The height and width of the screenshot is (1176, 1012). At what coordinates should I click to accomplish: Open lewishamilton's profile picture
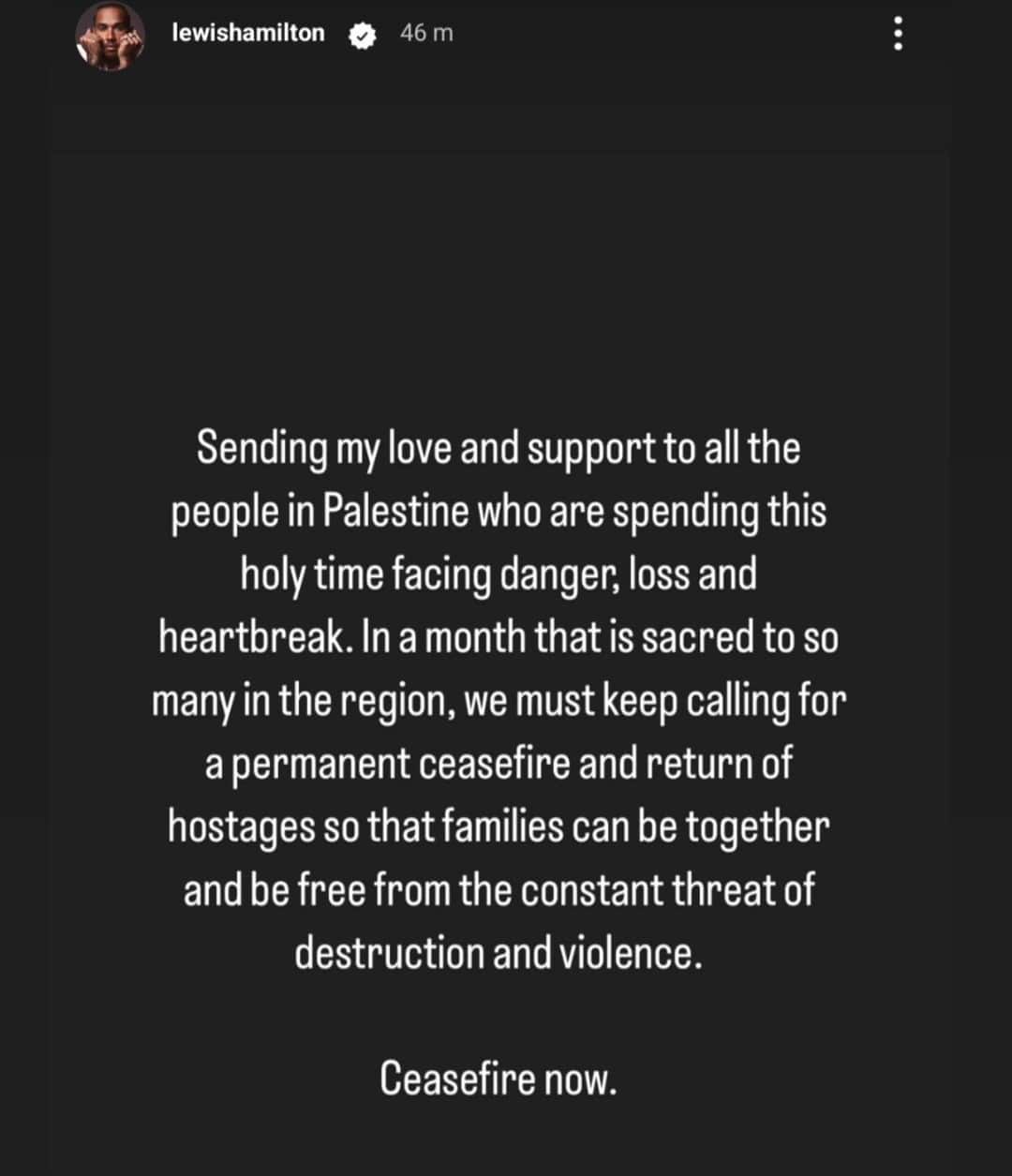(110, 37)
